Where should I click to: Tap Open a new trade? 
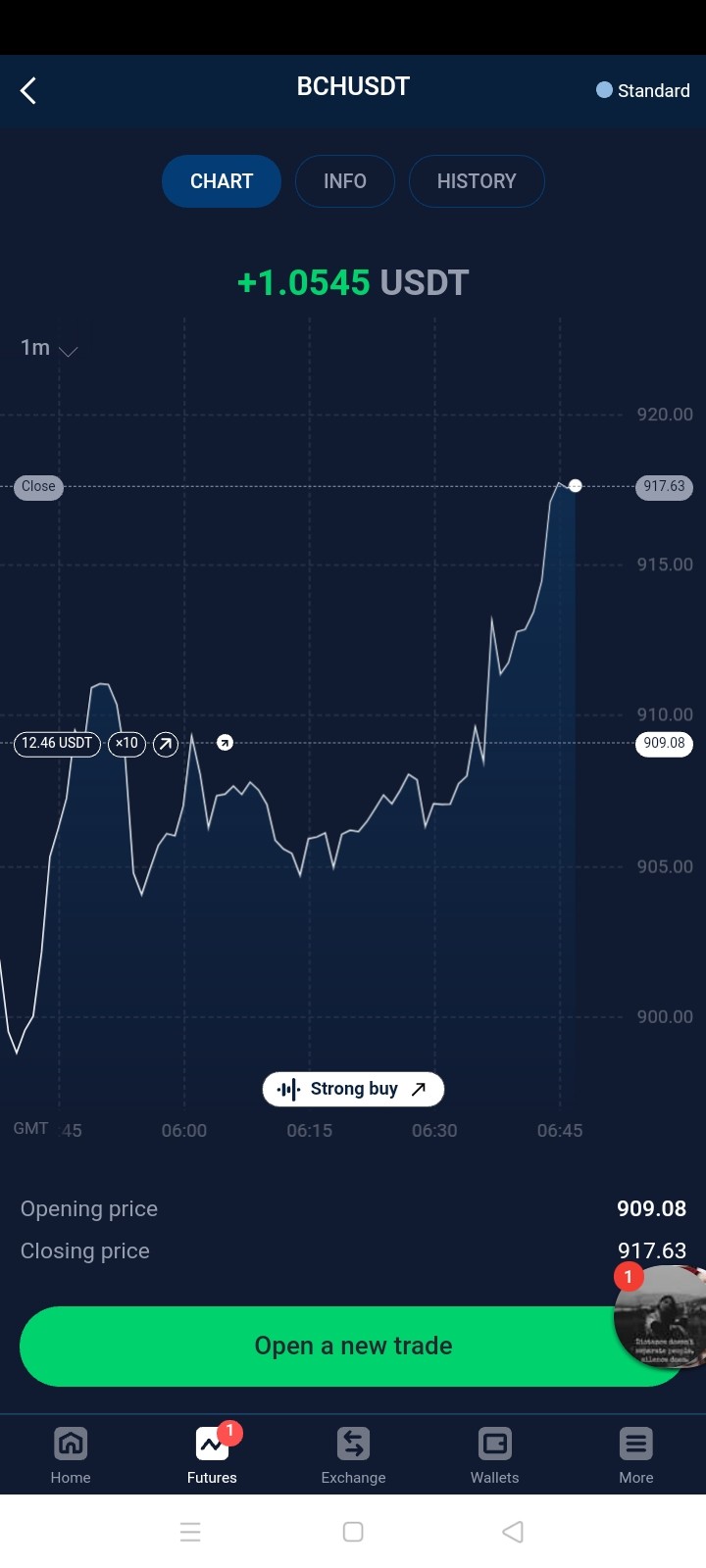pos(353,1346)
